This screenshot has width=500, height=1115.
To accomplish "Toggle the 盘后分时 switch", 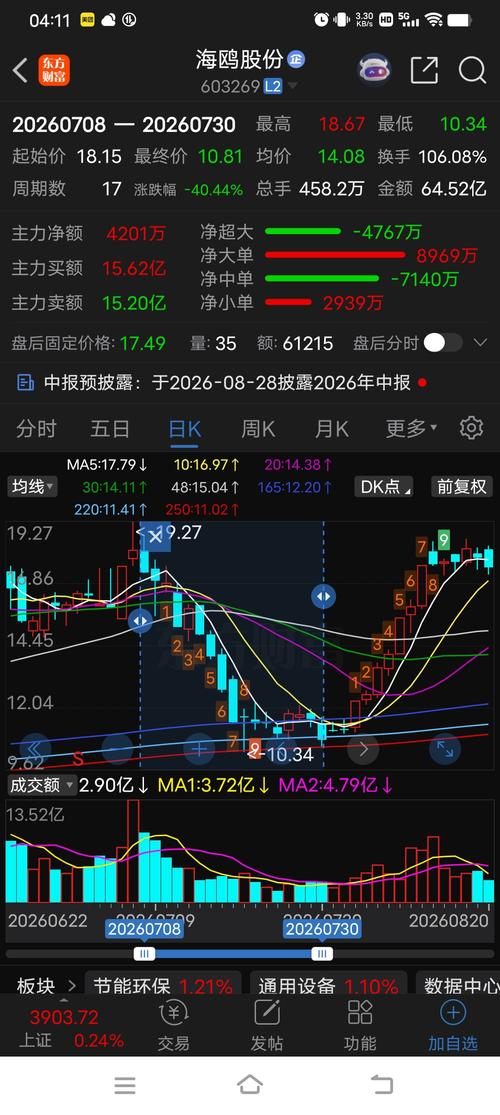I will click(x=443, y=343).
